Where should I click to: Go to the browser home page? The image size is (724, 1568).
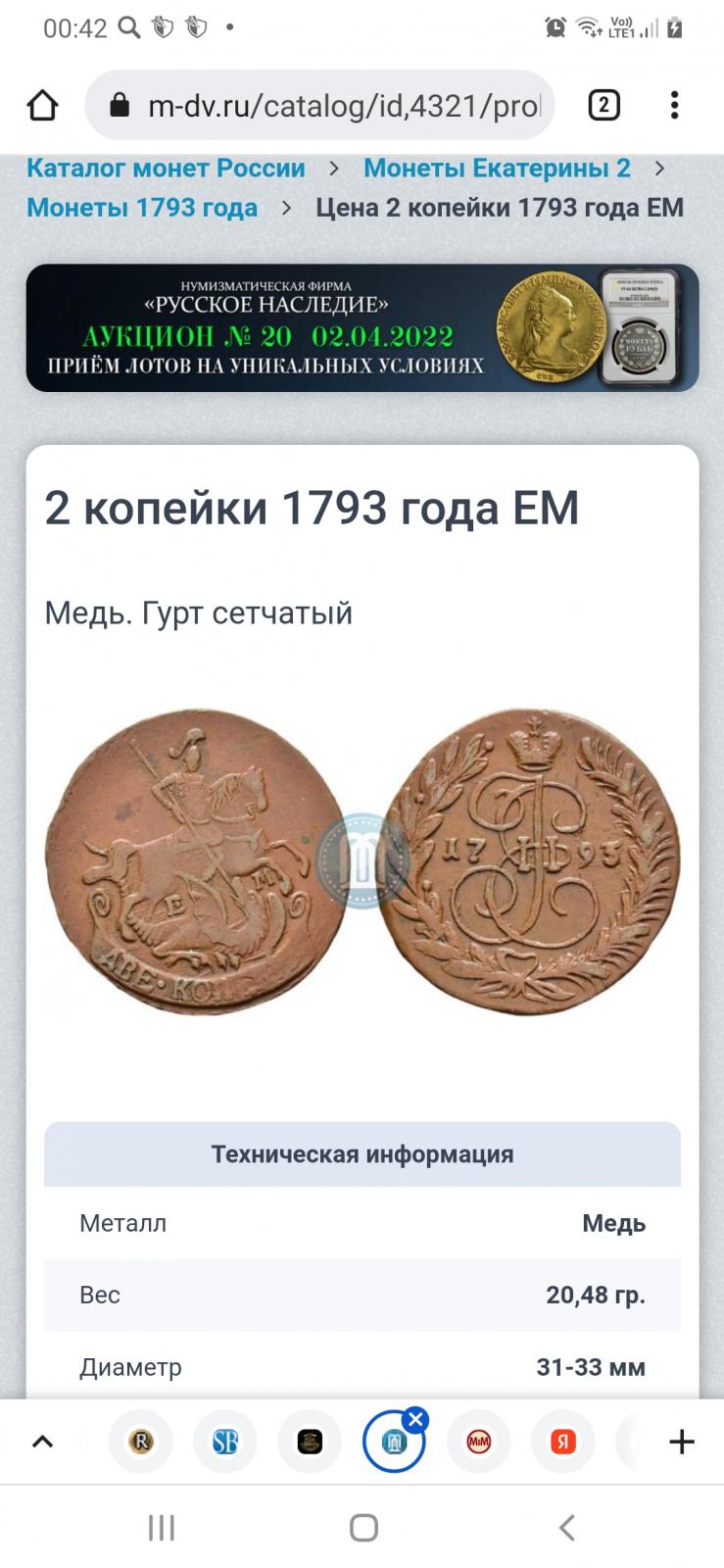tap(42, 106)
